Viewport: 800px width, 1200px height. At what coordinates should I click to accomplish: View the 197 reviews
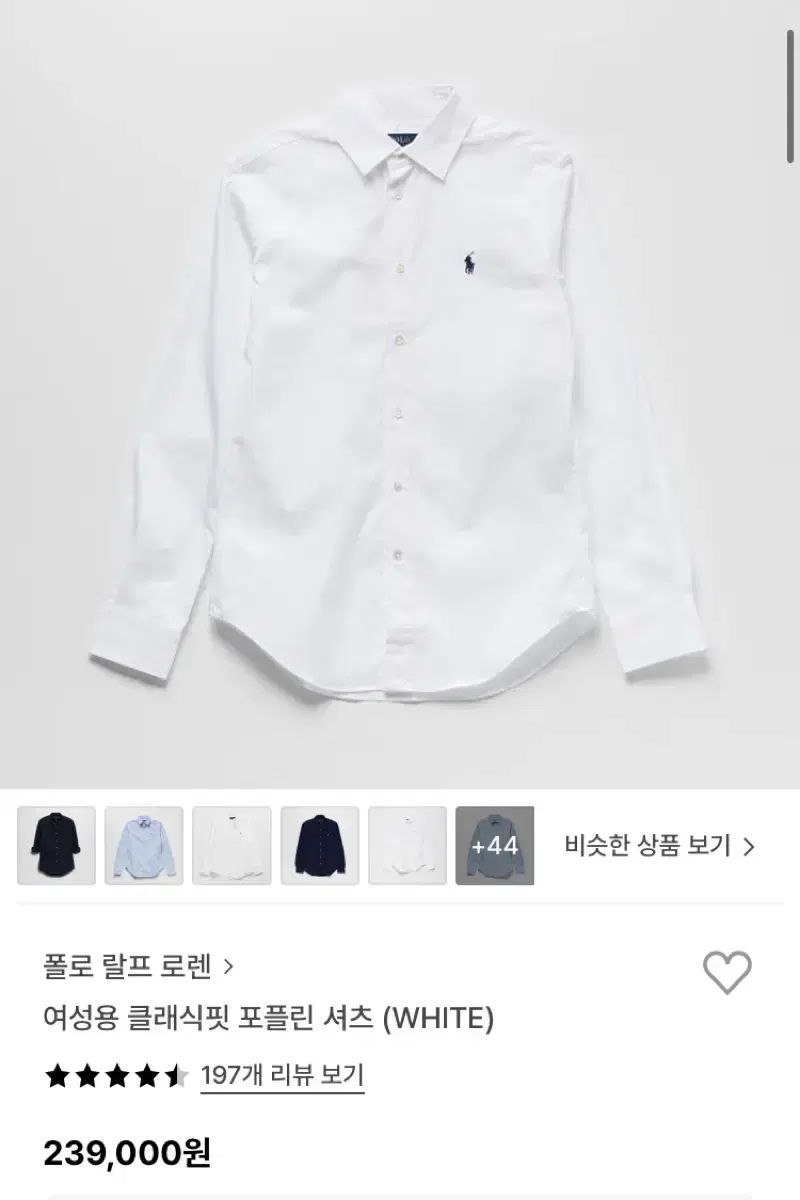click(x=282, y=1076)
